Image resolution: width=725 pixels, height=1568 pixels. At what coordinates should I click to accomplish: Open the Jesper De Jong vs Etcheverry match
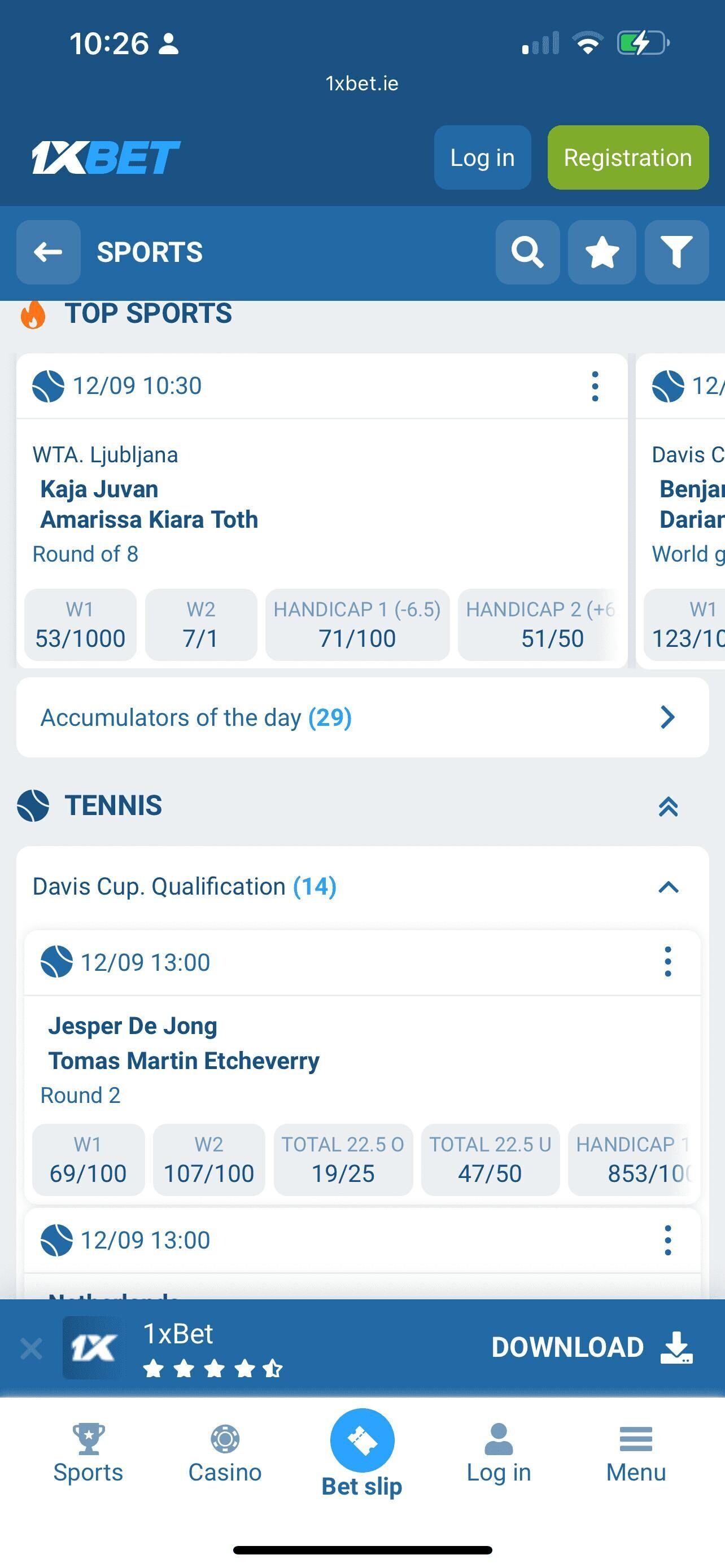point(184,1043)
